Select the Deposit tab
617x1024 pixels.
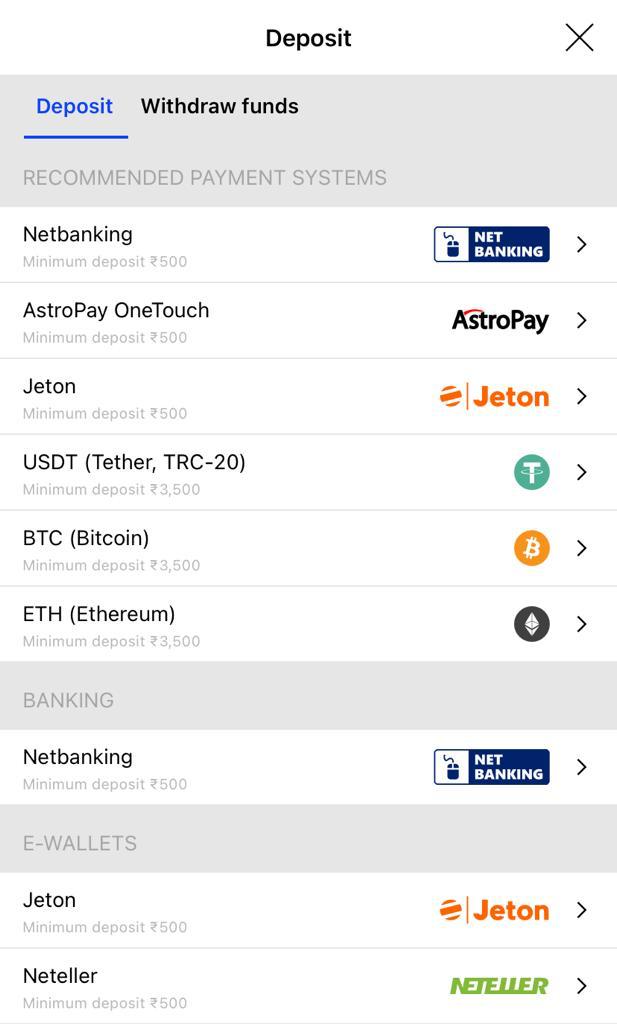point(74,106)
